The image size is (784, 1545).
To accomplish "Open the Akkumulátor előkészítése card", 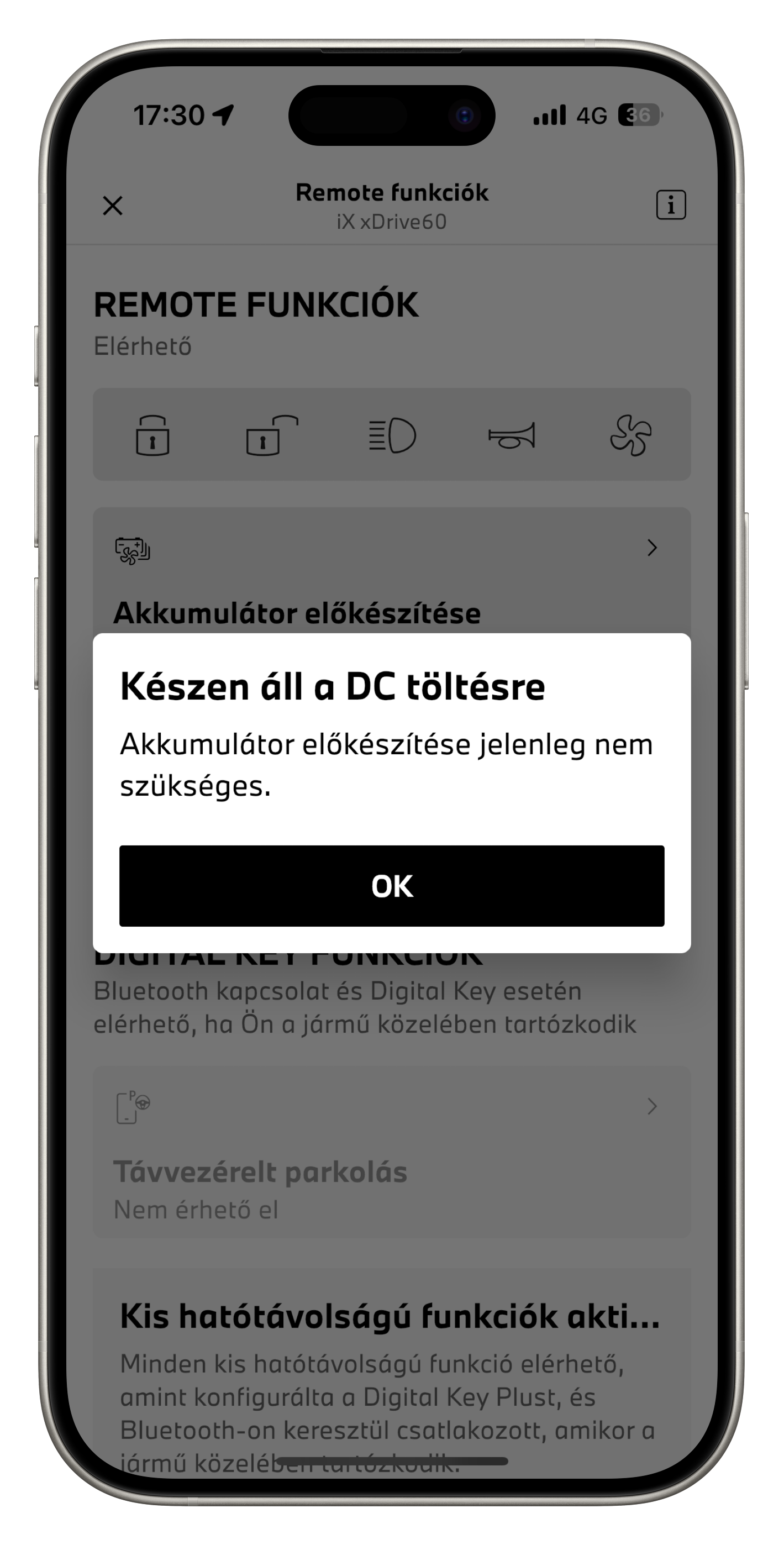I will pos(392,571).
